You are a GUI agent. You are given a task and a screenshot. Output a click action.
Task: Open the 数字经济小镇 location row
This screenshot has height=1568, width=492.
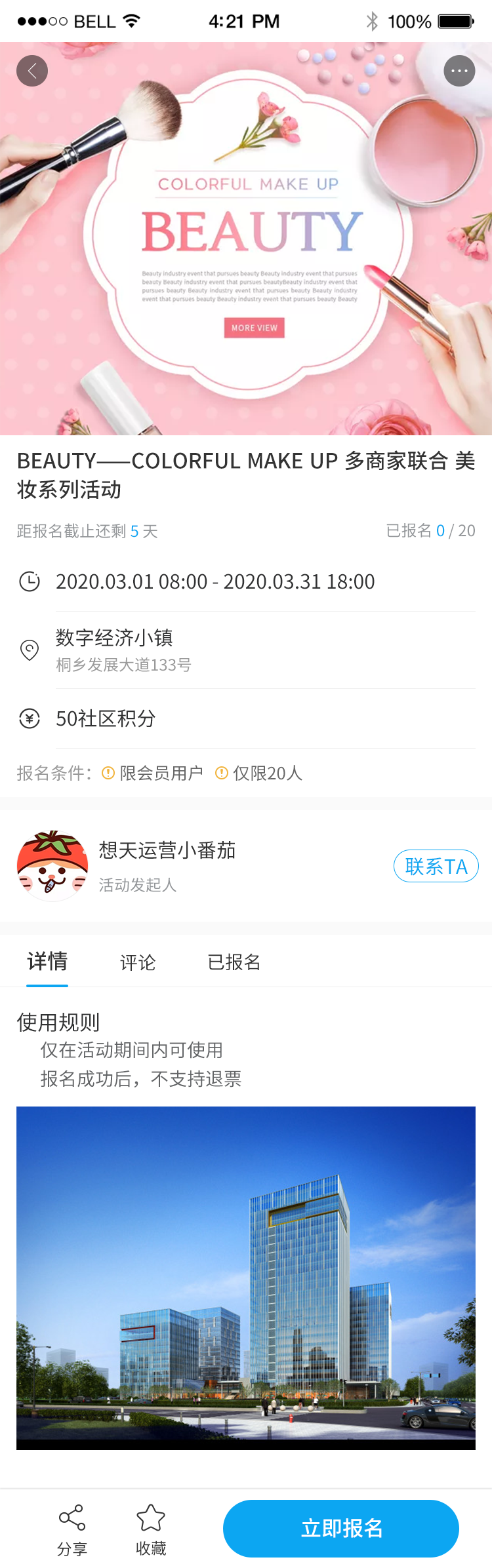coord(246,650)
